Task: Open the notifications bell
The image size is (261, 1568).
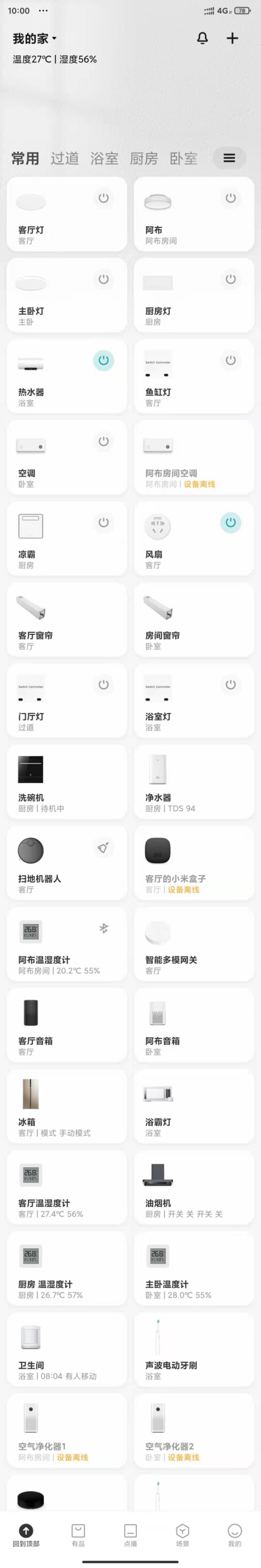Action: 203,38
